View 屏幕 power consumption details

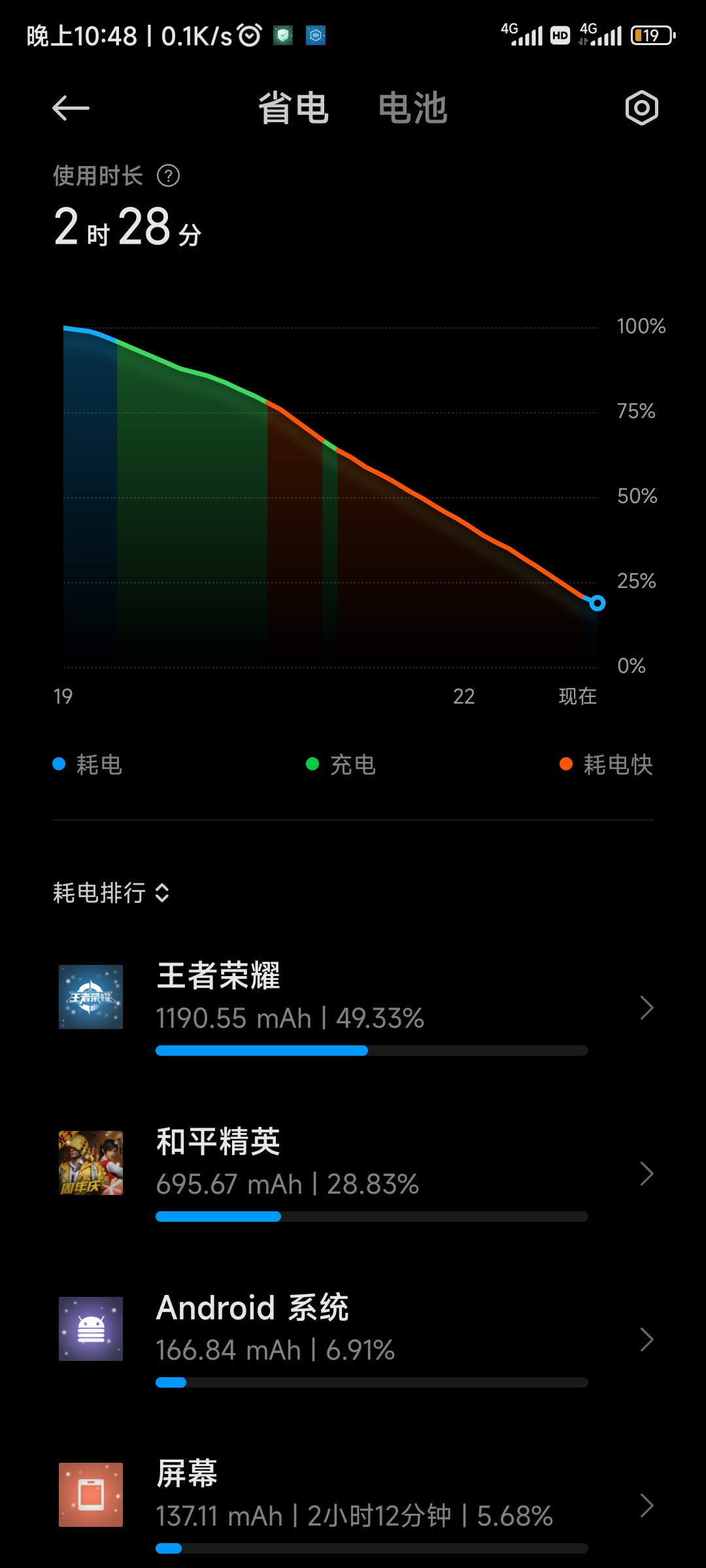[x=353, y=1504]
